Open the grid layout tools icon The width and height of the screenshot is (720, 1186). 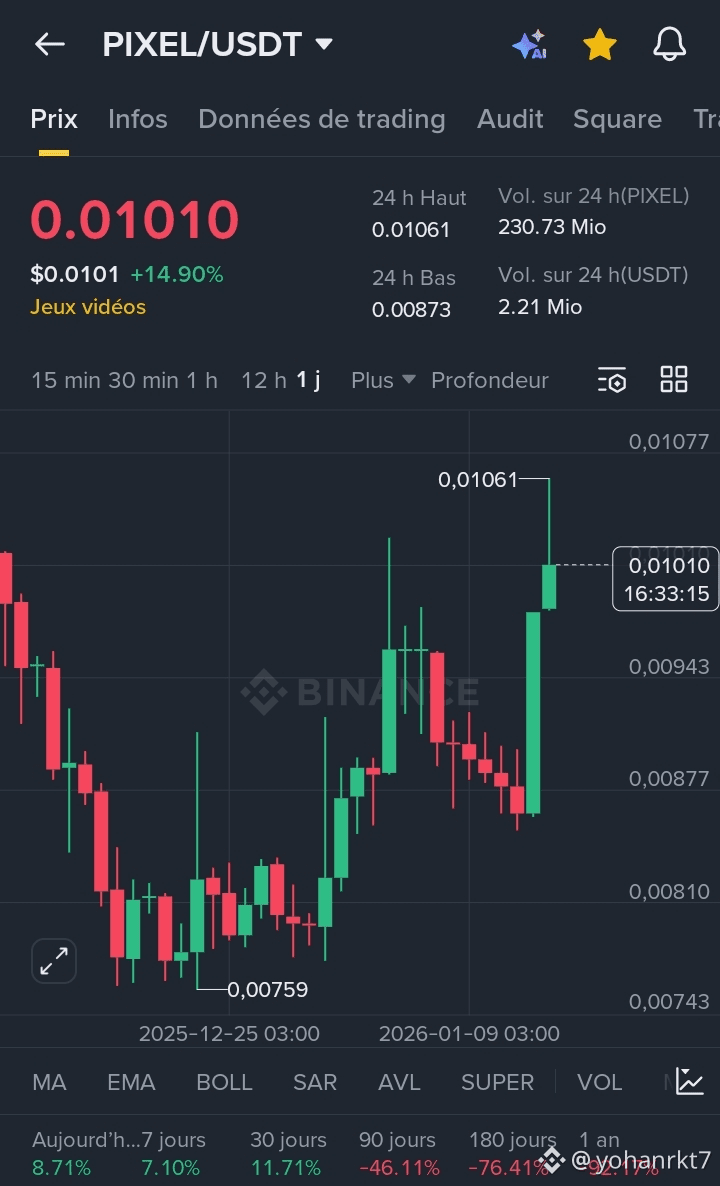(674, 380)
